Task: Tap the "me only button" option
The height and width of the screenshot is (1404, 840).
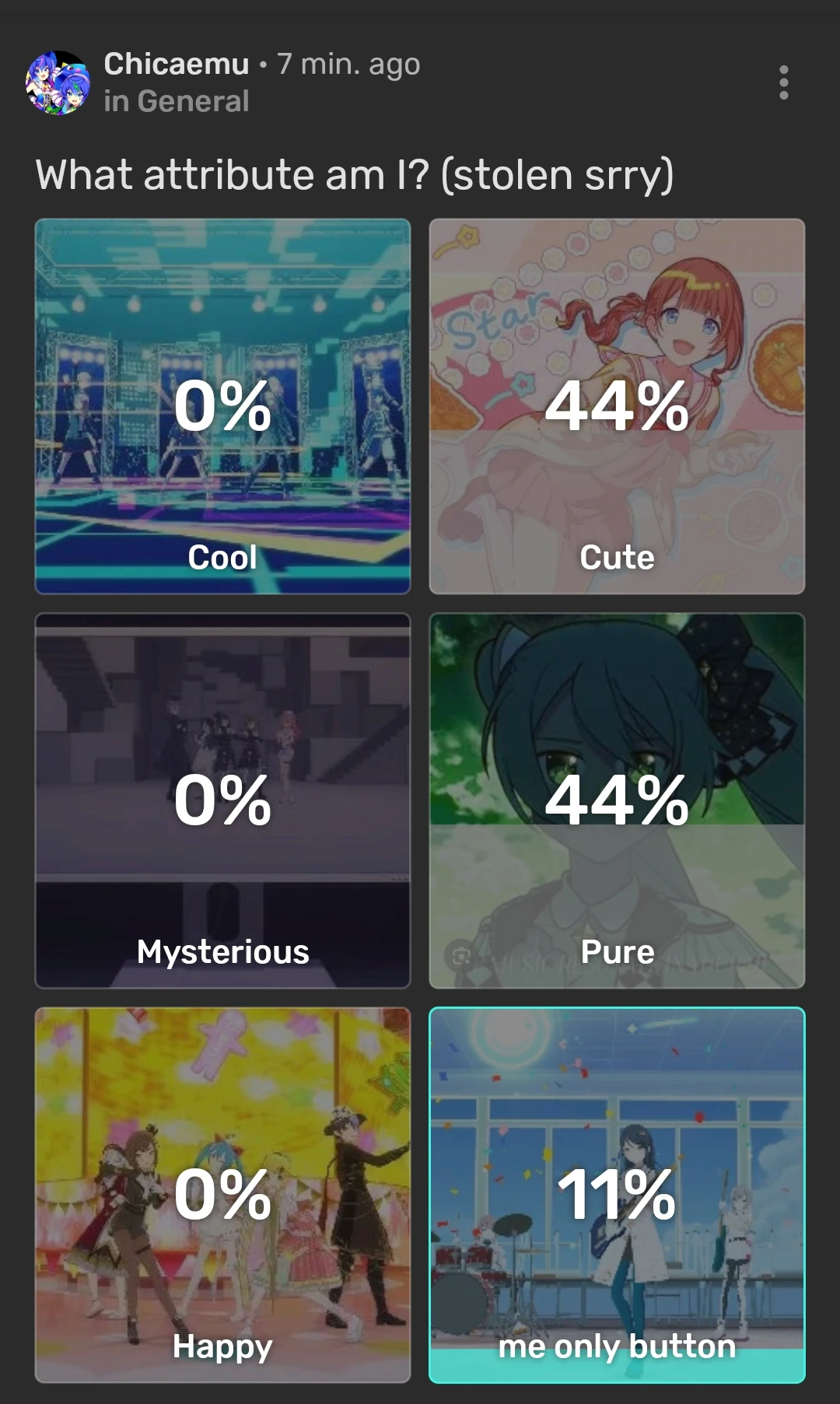Action: click(x=617, y=1195)
